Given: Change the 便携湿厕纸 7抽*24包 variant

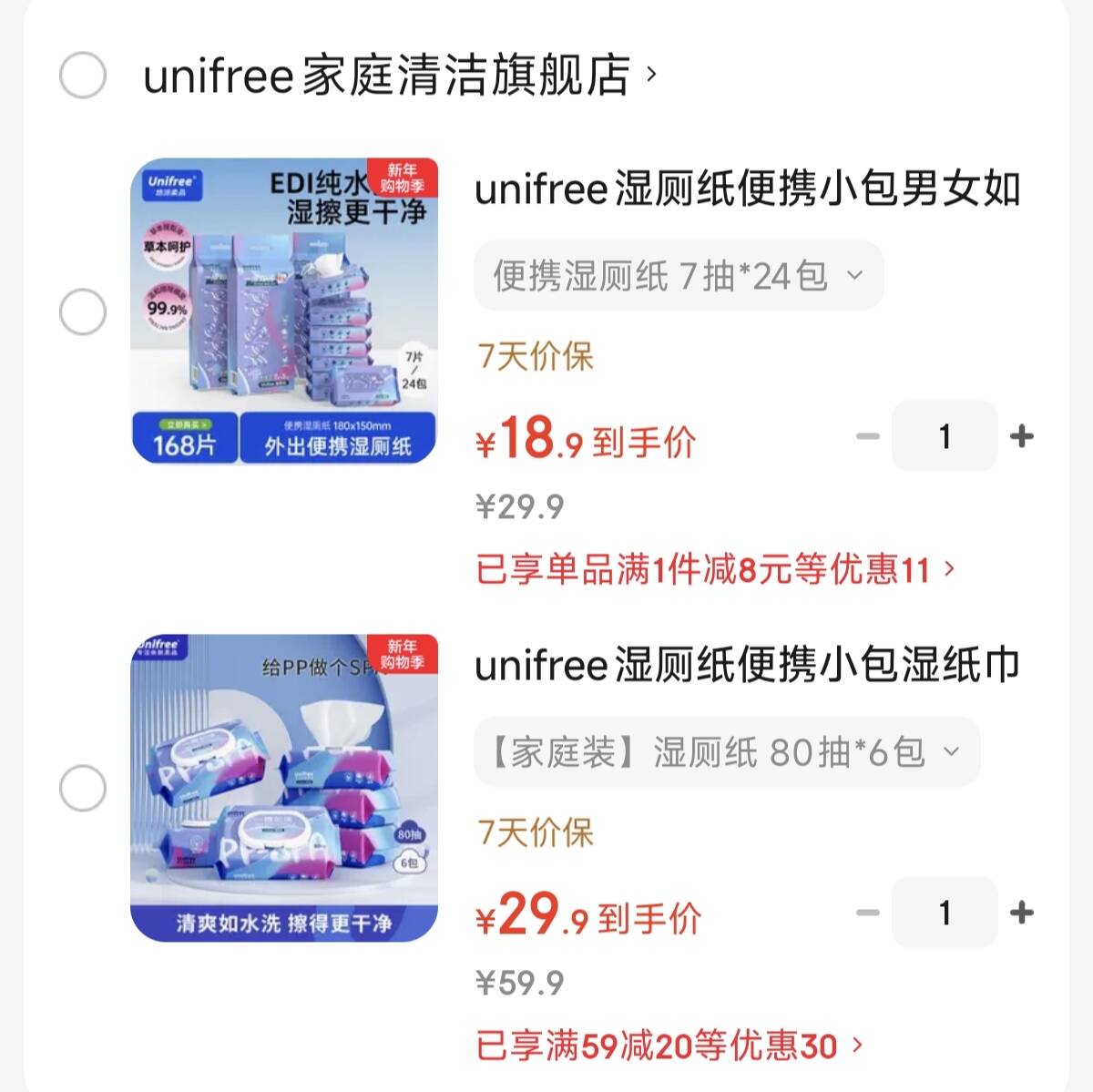Looking at the screenshot, I should (679, 275).
